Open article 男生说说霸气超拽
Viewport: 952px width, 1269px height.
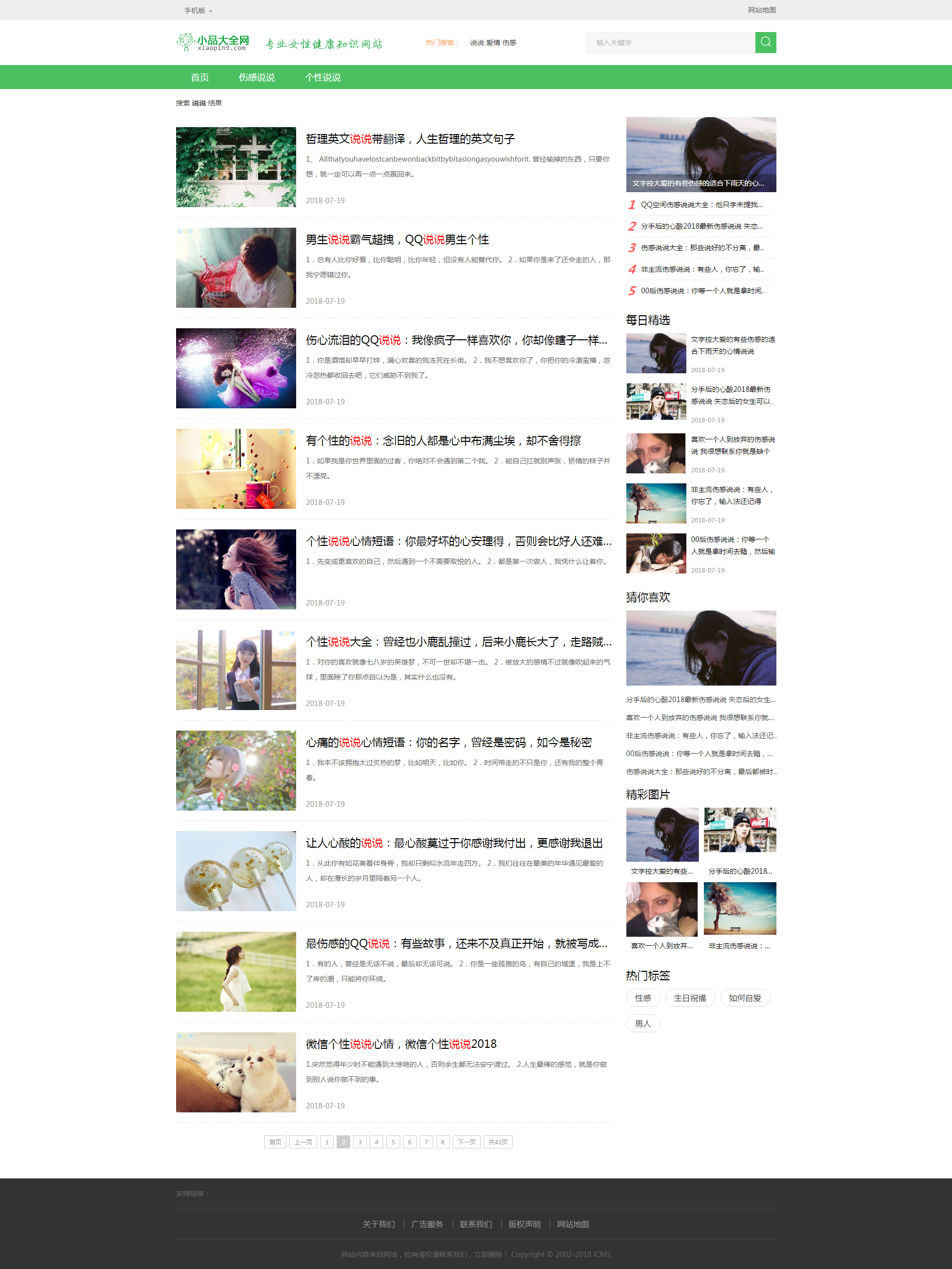(397, 239)
